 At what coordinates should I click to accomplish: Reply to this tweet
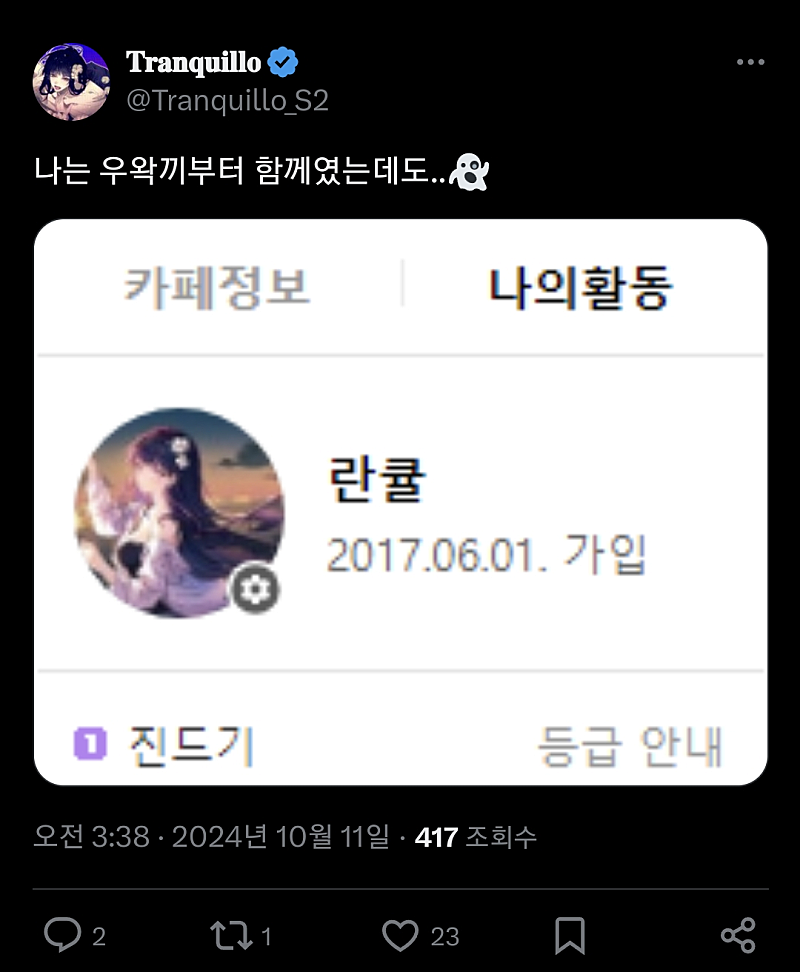coord(63,936)
